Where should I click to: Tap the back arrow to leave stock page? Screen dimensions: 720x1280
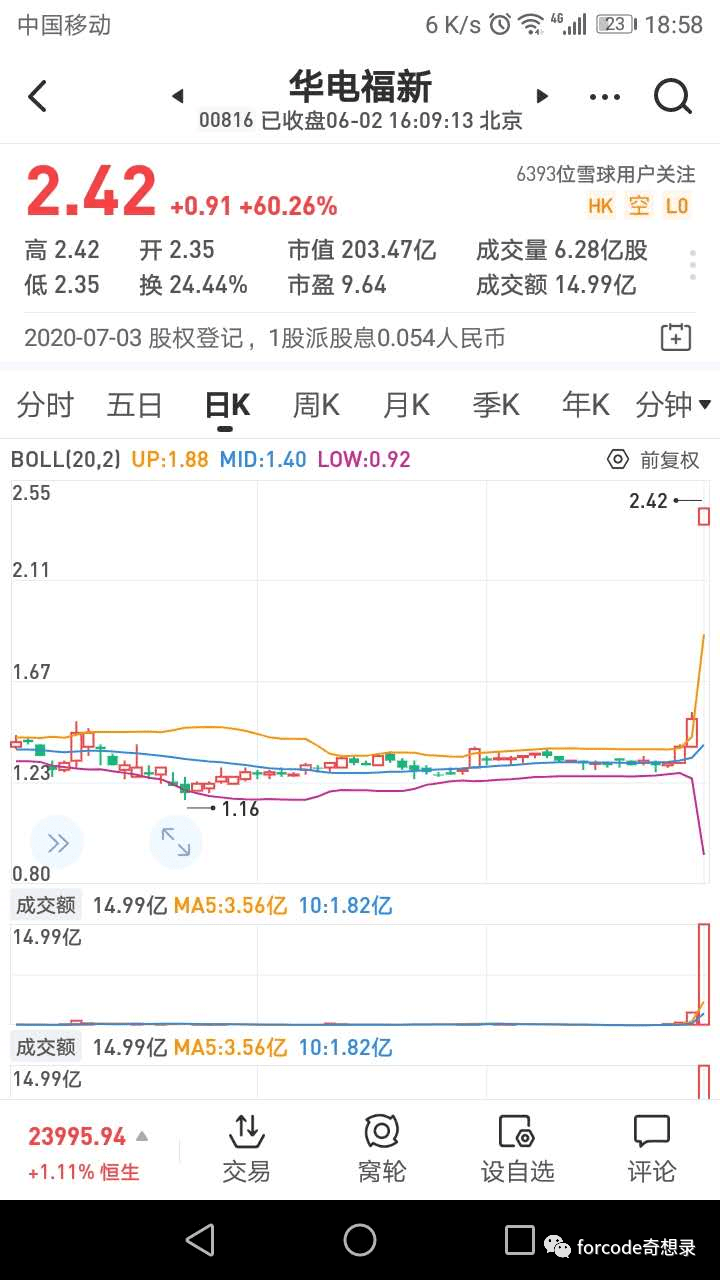[x=37, y=96]
